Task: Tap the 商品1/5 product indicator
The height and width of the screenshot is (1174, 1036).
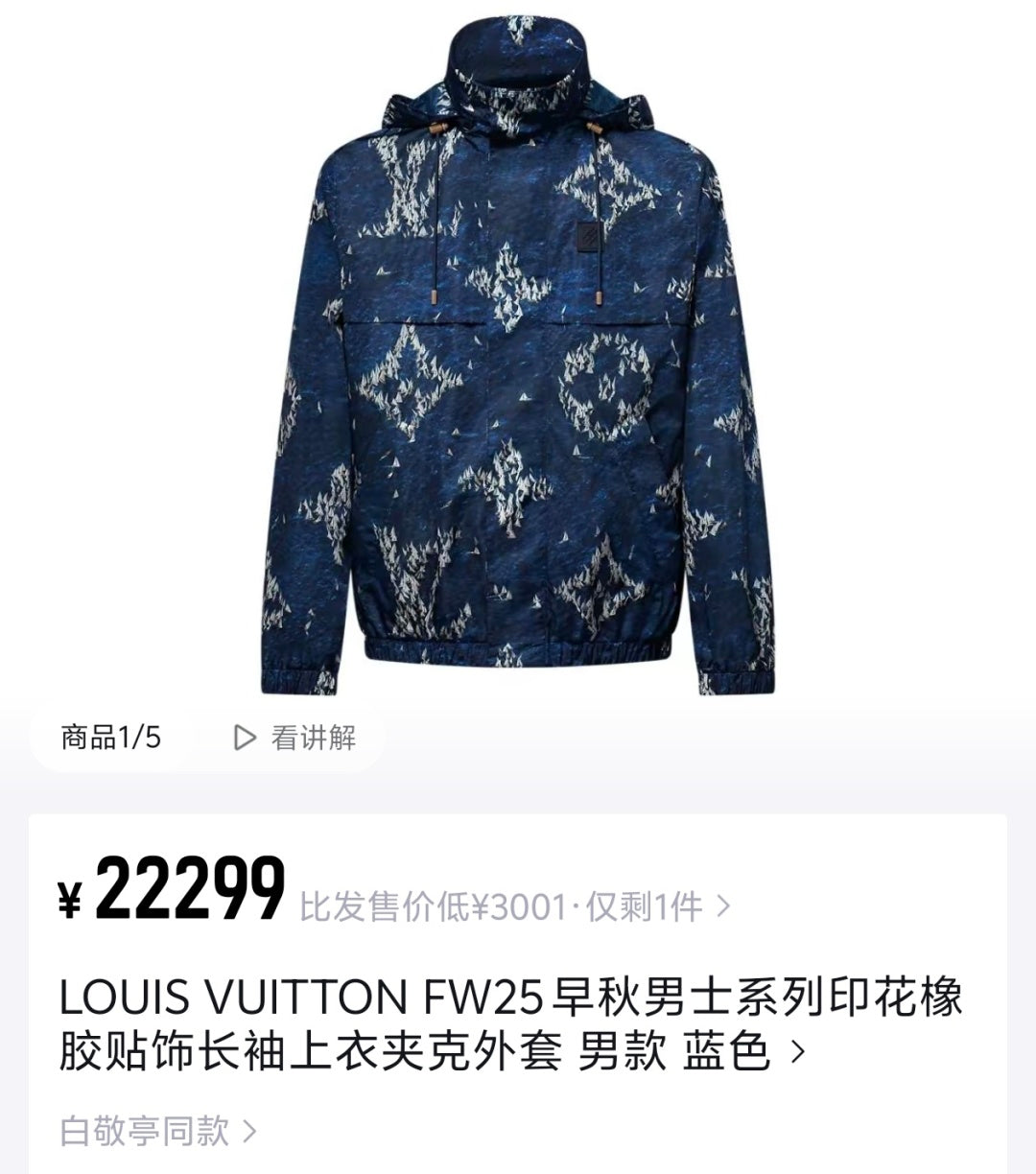Action: 110,738
